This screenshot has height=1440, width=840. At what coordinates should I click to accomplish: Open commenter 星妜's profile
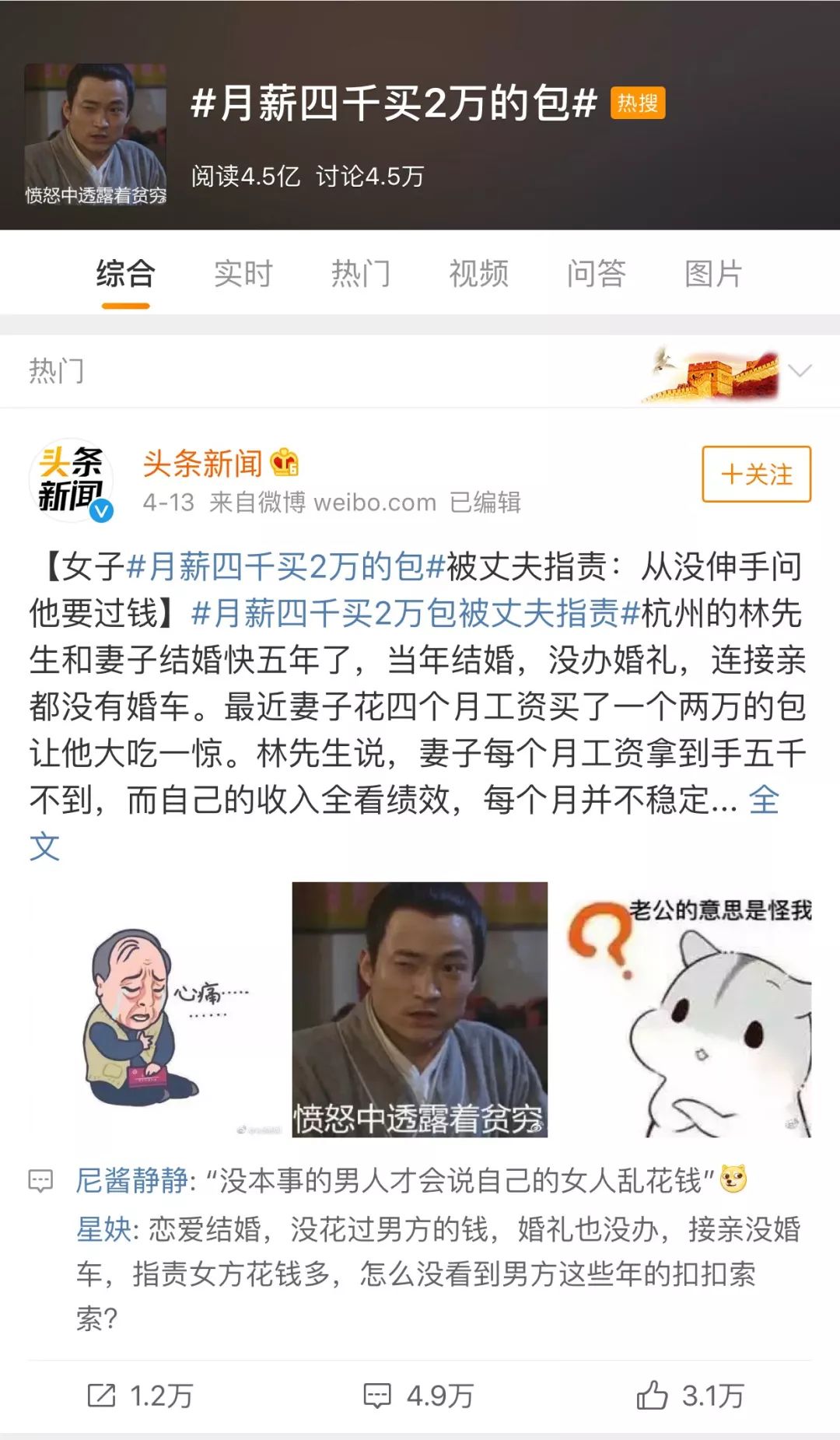pyautogui.click(x=103, y=1229)
